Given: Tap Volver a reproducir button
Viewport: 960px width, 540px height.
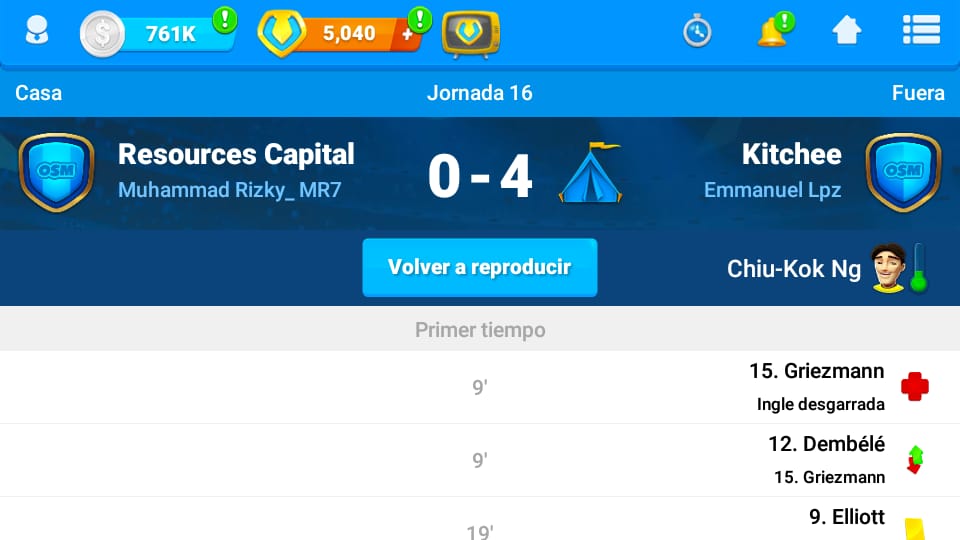Looking at the screenshot, I should pyautogui.click(x=479, y=268).
